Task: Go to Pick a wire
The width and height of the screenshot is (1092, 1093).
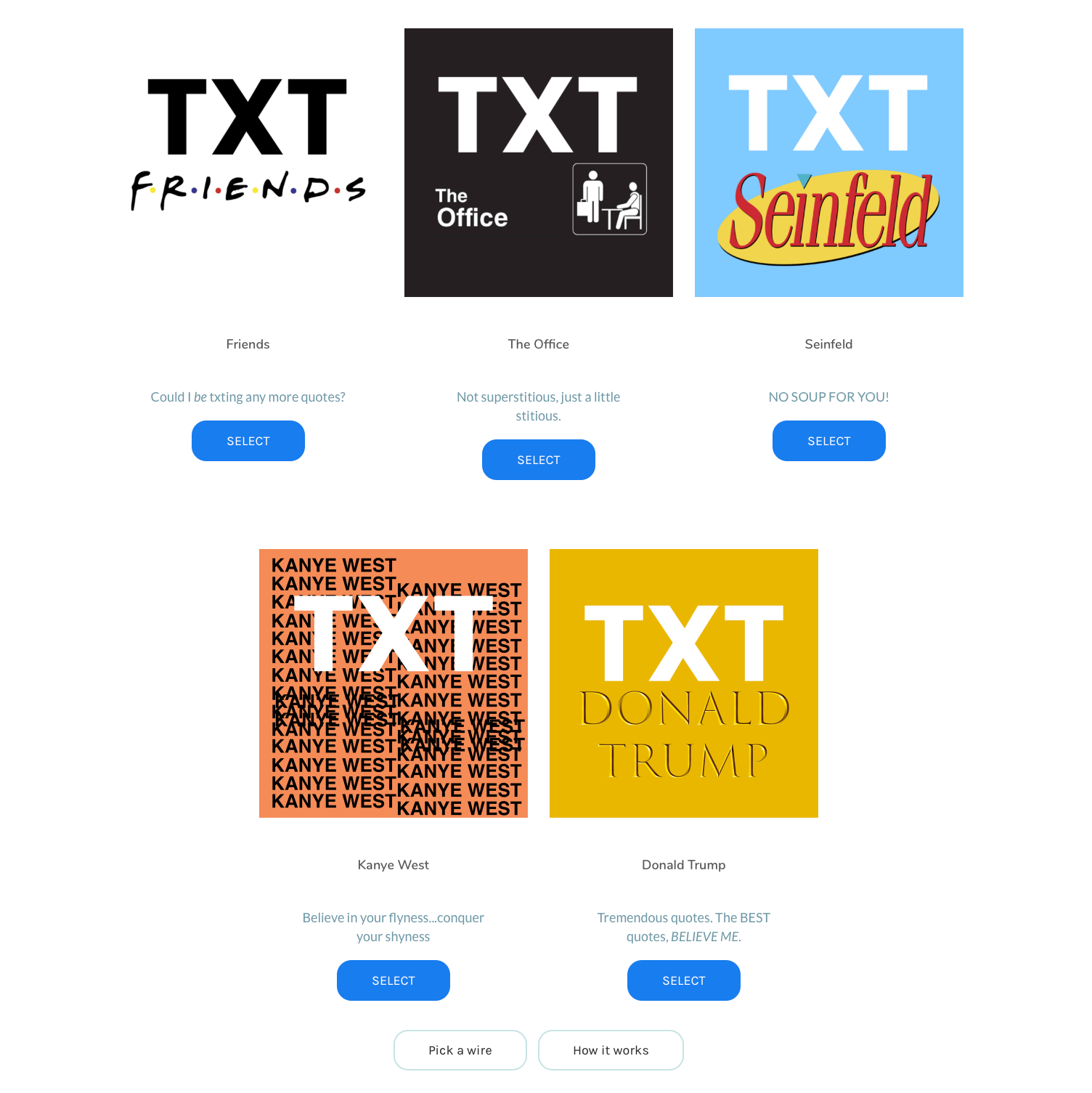Action: click(460, 1050)
